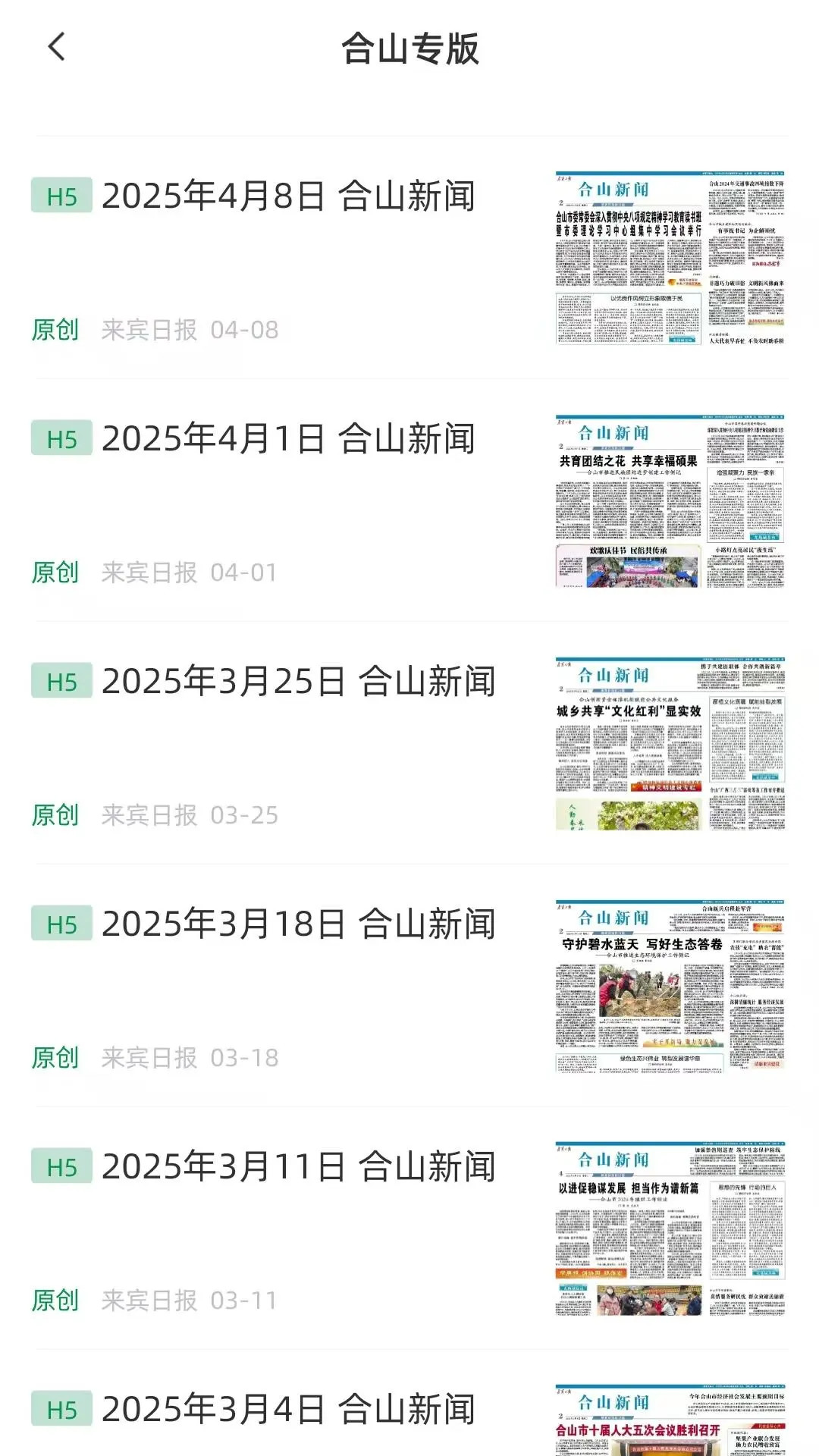Click the H5 badge on the April 1 article
The width and height of the screenshot is (819, 1456).
point(61,438)
